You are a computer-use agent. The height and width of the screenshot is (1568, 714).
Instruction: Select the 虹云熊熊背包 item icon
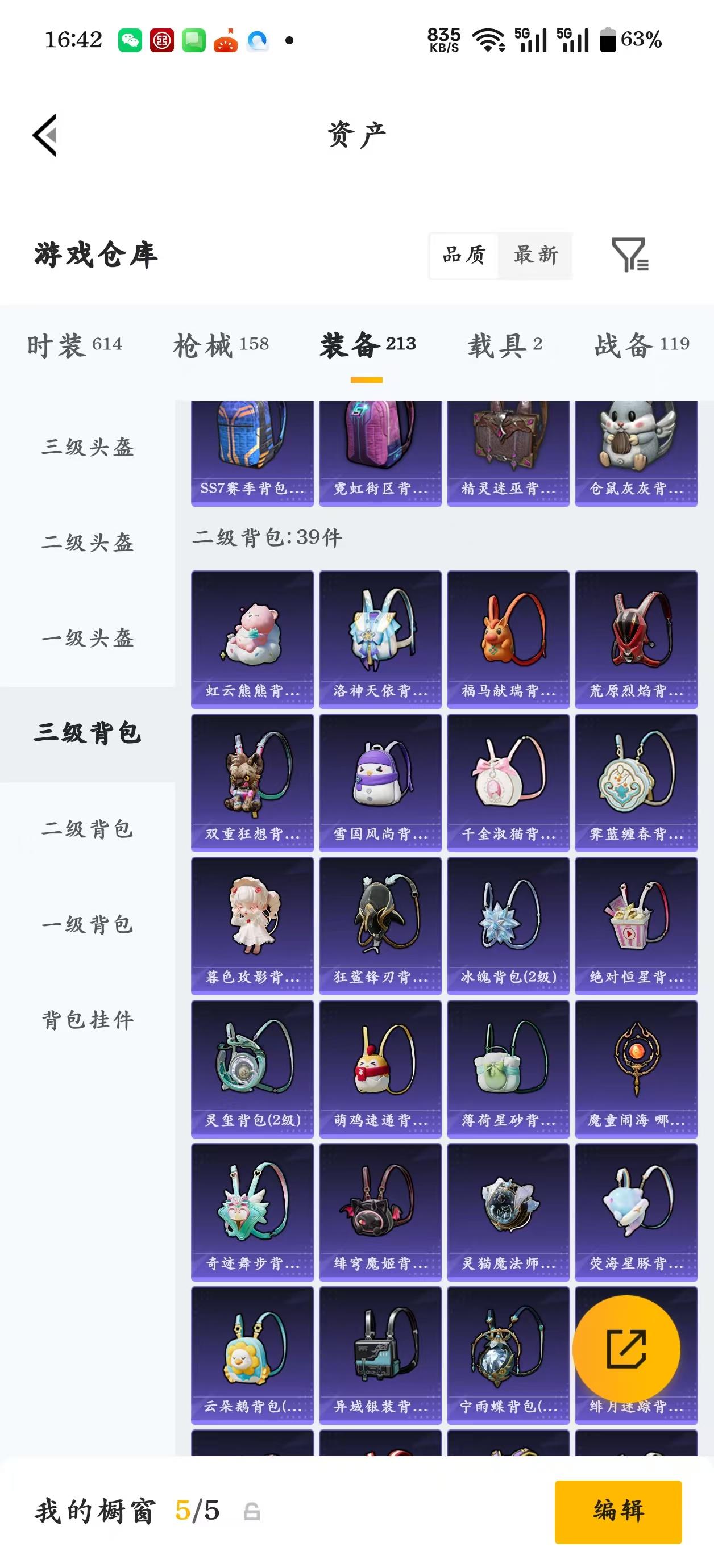(252, 639)
